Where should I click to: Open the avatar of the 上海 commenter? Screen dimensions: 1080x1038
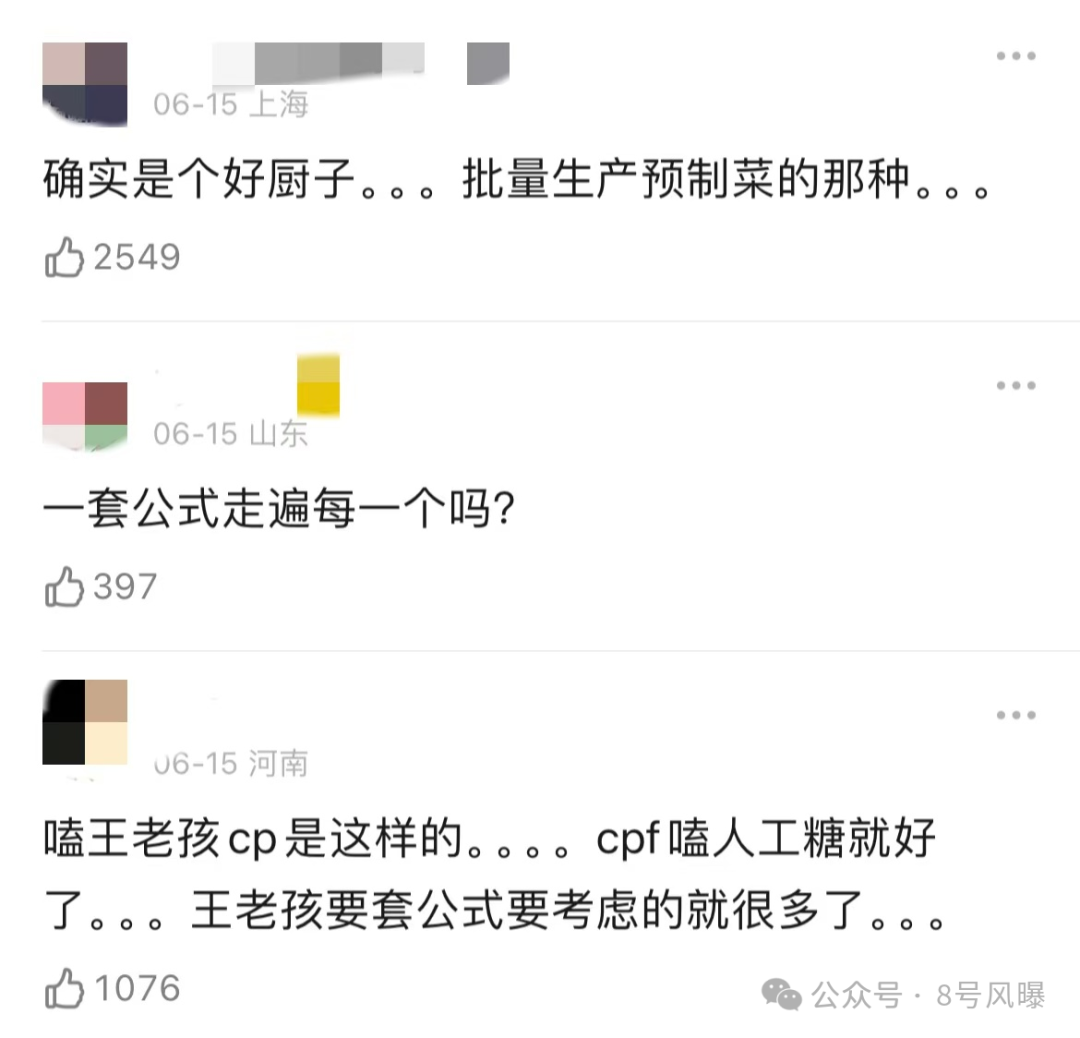85,84
